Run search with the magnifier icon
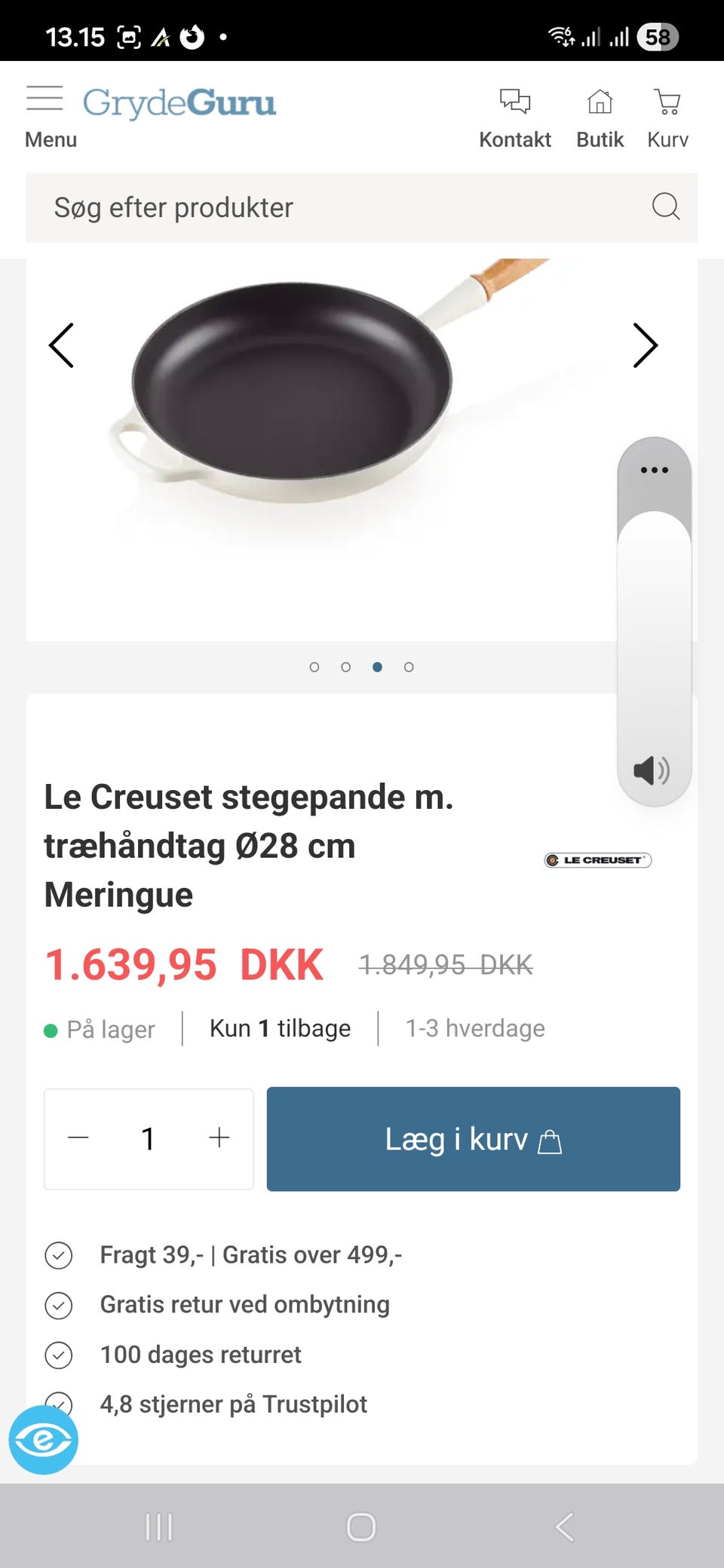The width and height of the screenshot is (724, 1568). 665,207
